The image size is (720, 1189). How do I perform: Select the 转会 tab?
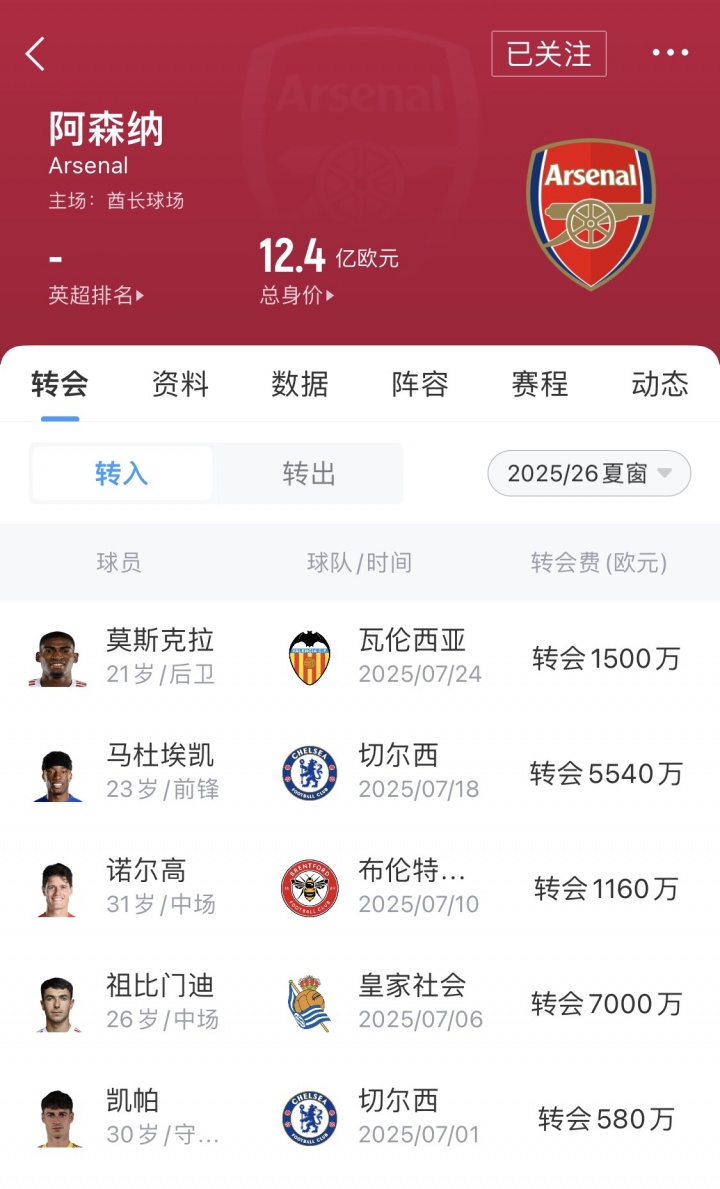click(60, 384)
